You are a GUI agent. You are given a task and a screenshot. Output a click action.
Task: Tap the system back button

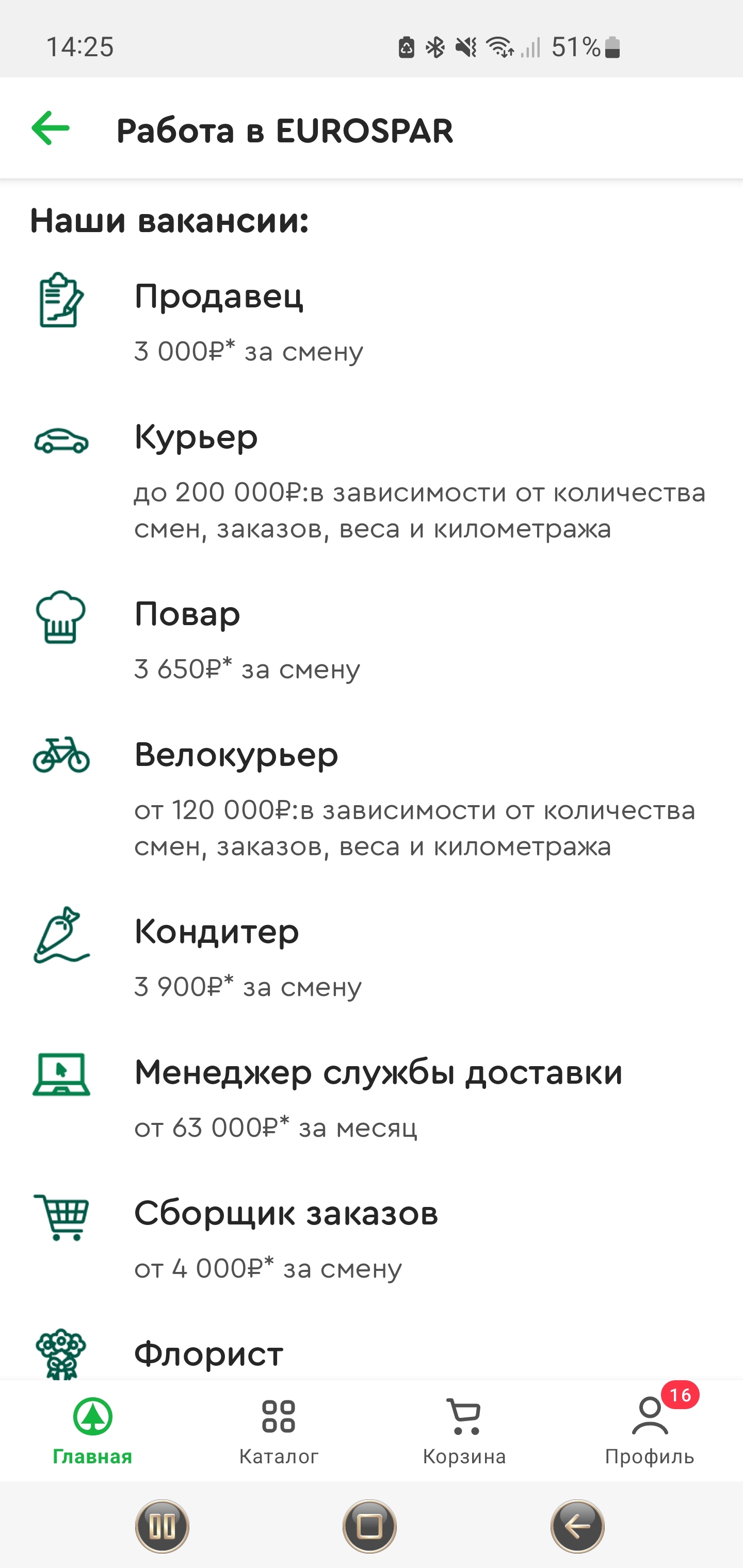pos(577,1526)
